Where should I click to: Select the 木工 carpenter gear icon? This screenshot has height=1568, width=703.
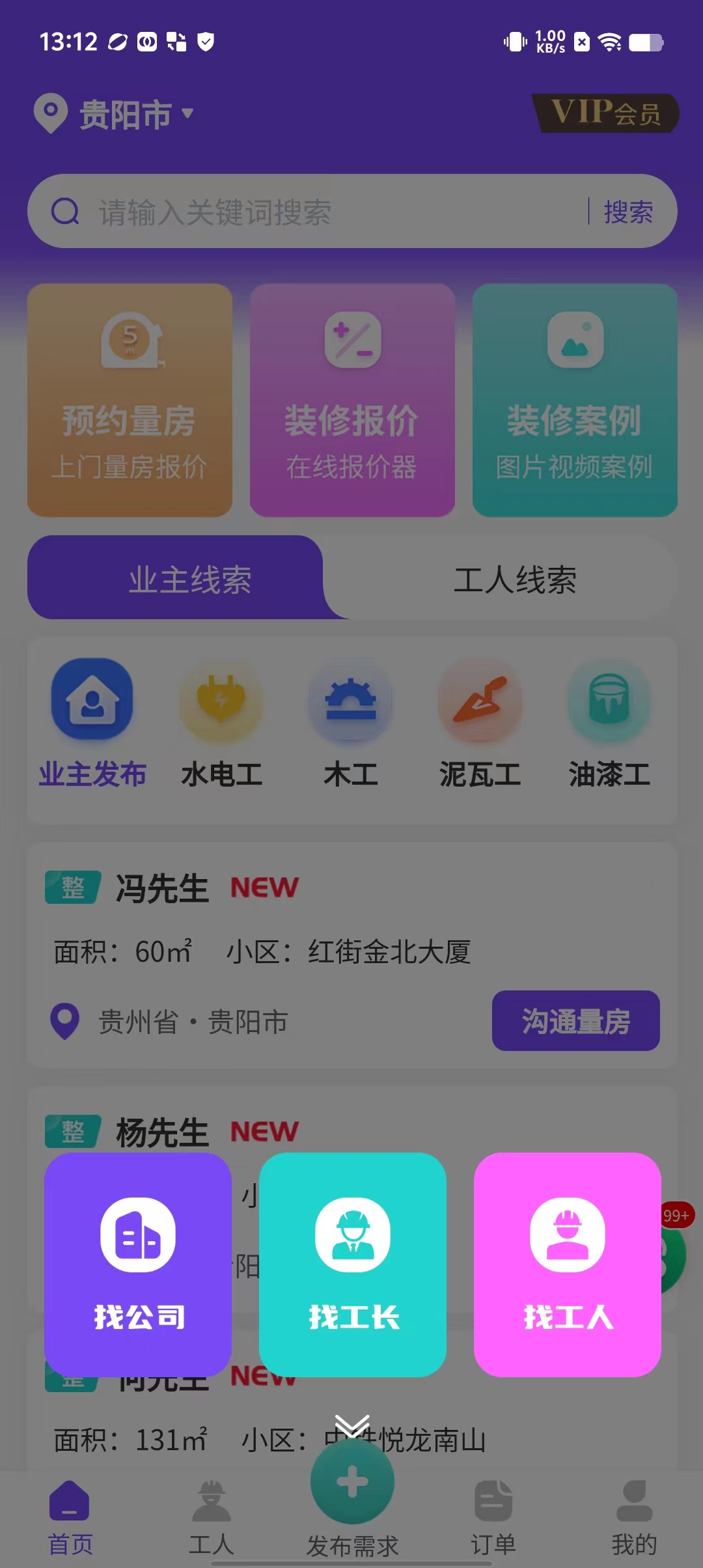click(351, 701)
